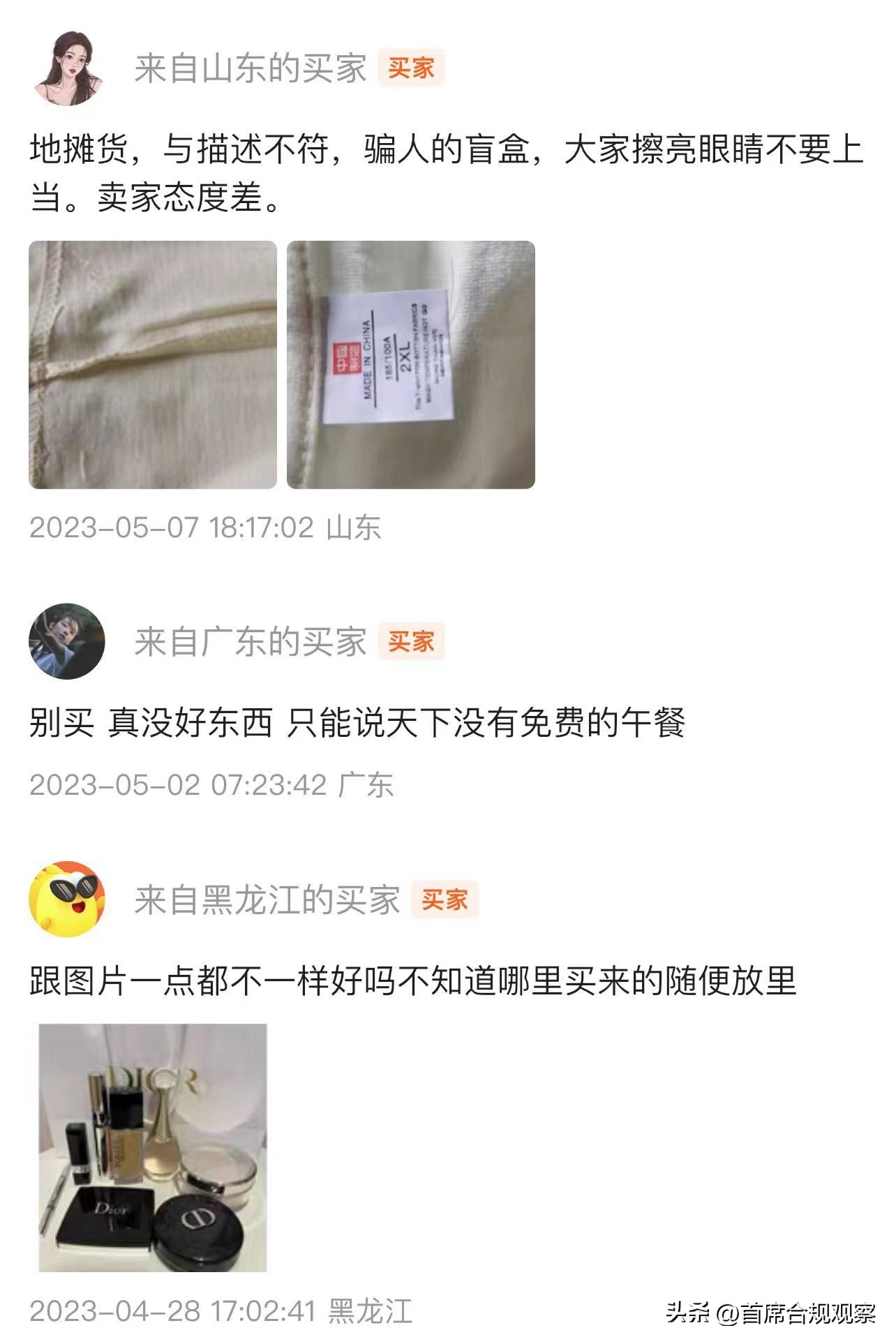Click the timestamp 2023-05-07 18:17:02

click(171, 529)
